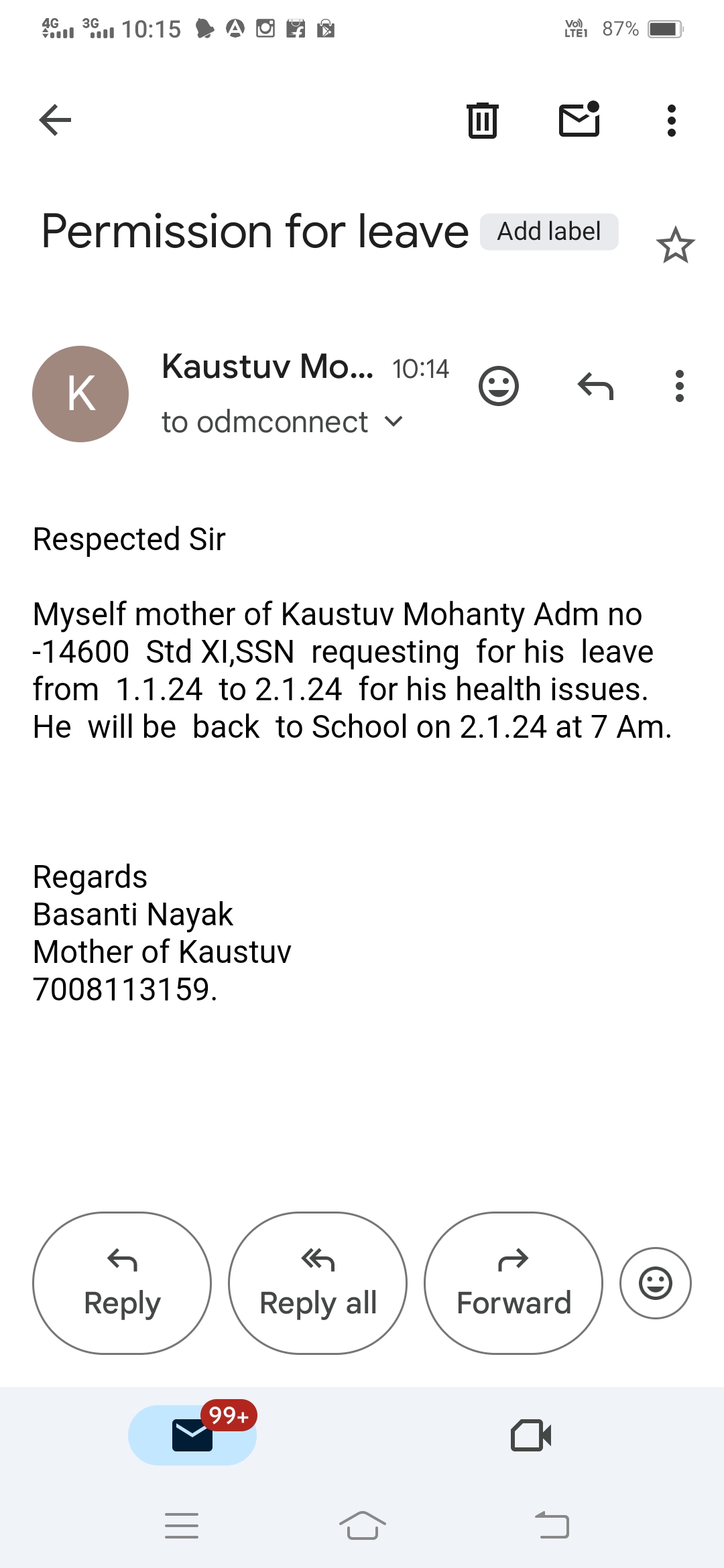Screen dimensions: 724x1568
Task: Tap the reply arrow in message header
Action: (x=595, y=387)
